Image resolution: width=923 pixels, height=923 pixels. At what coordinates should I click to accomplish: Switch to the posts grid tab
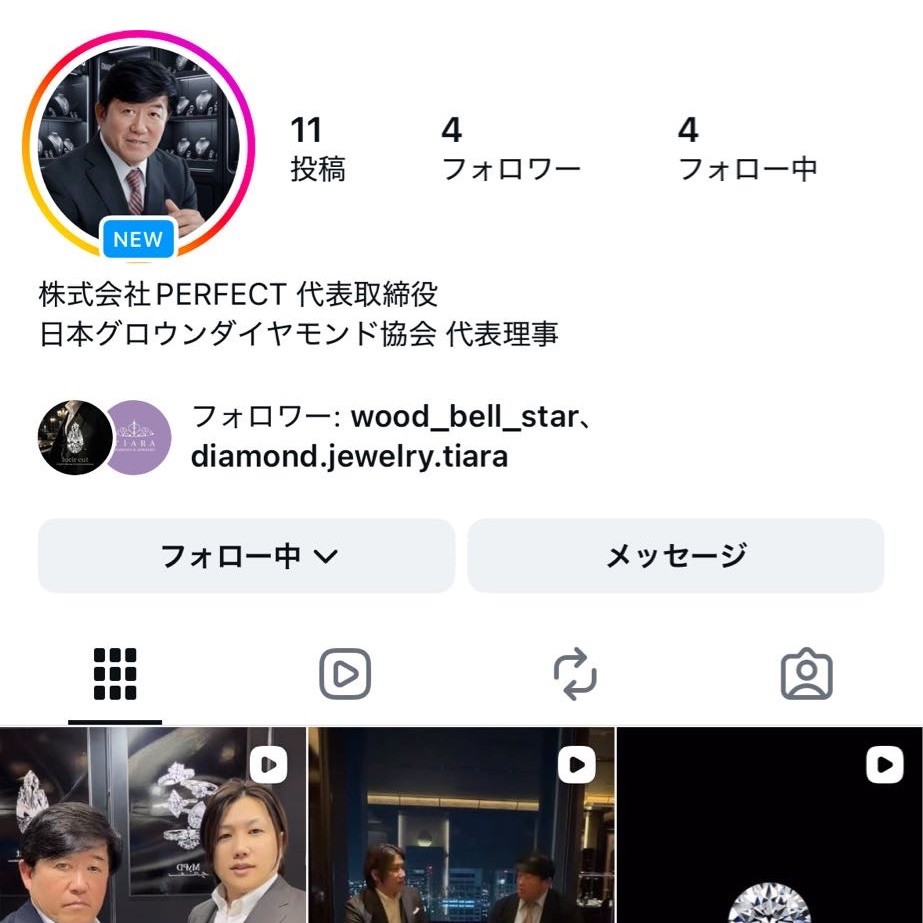115,675
